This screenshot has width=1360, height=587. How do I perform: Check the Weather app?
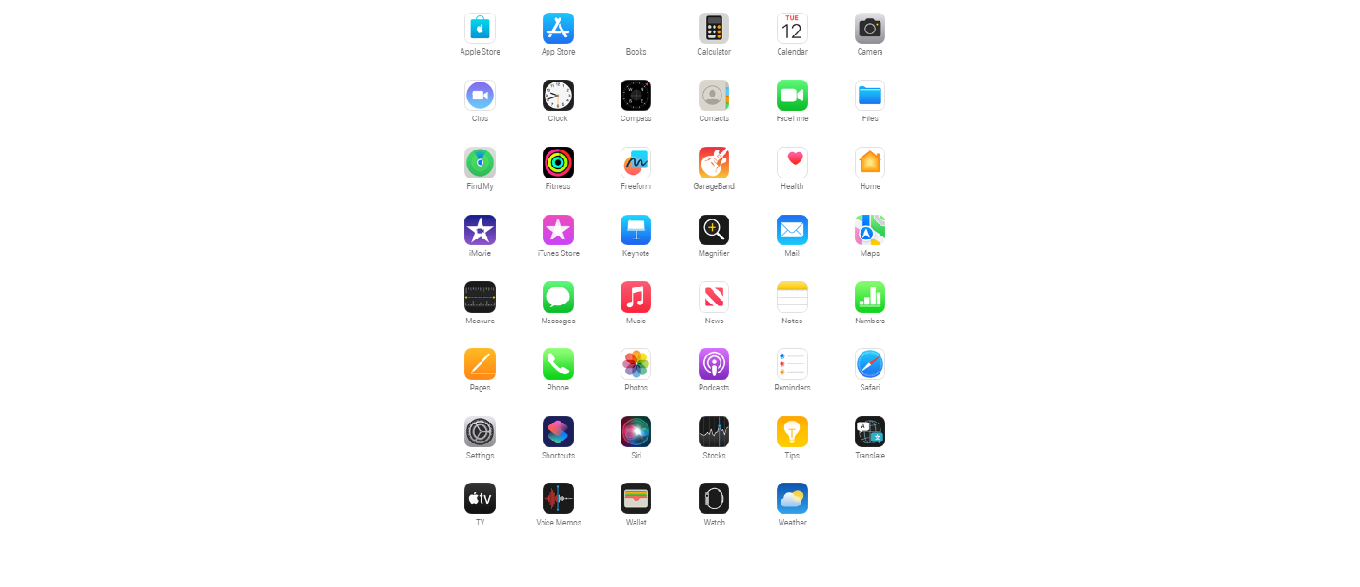[x=792, y=499]
